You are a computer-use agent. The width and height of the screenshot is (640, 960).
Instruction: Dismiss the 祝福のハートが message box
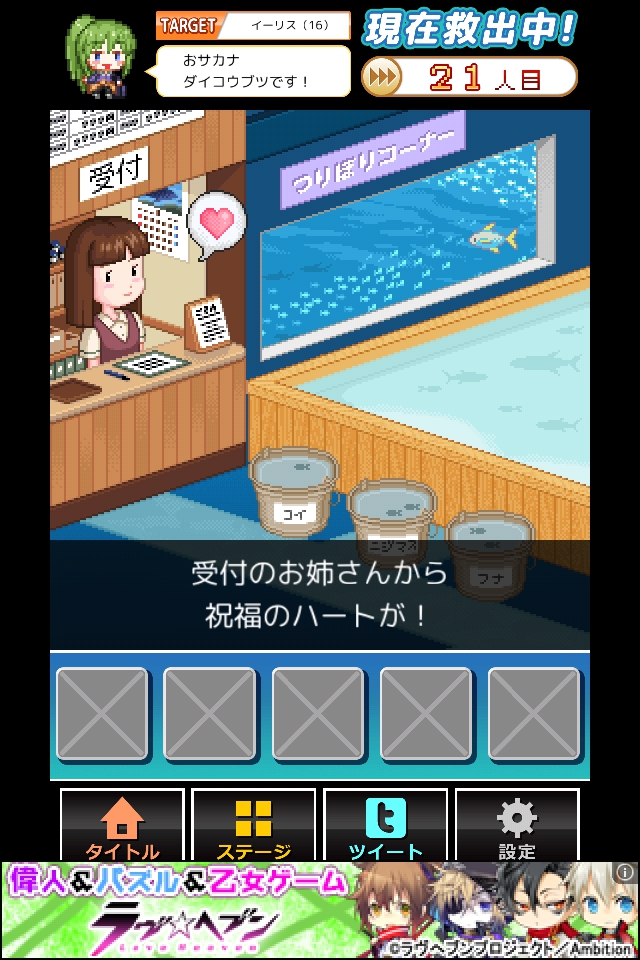click(320, 594)
